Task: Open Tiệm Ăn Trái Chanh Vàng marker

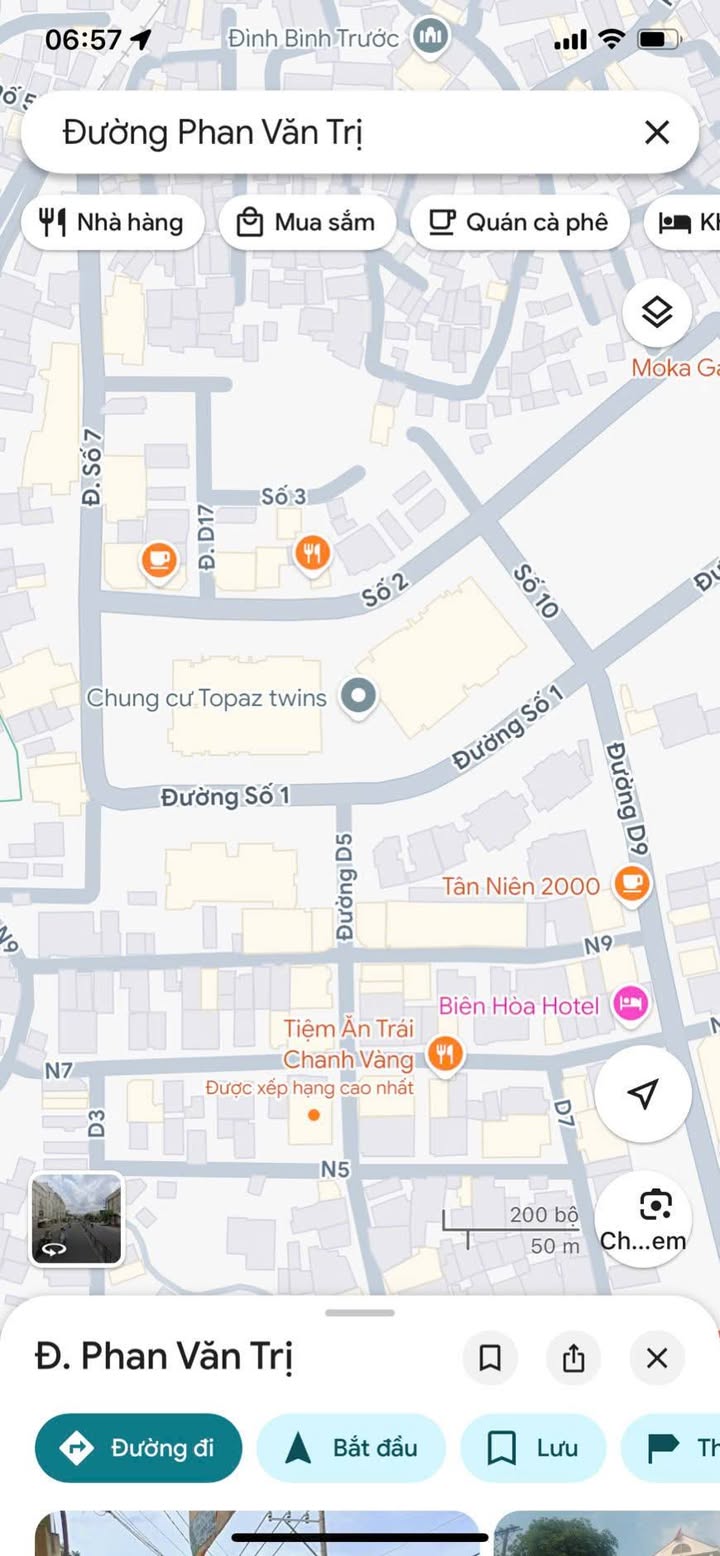Action: coord(445,1053)
